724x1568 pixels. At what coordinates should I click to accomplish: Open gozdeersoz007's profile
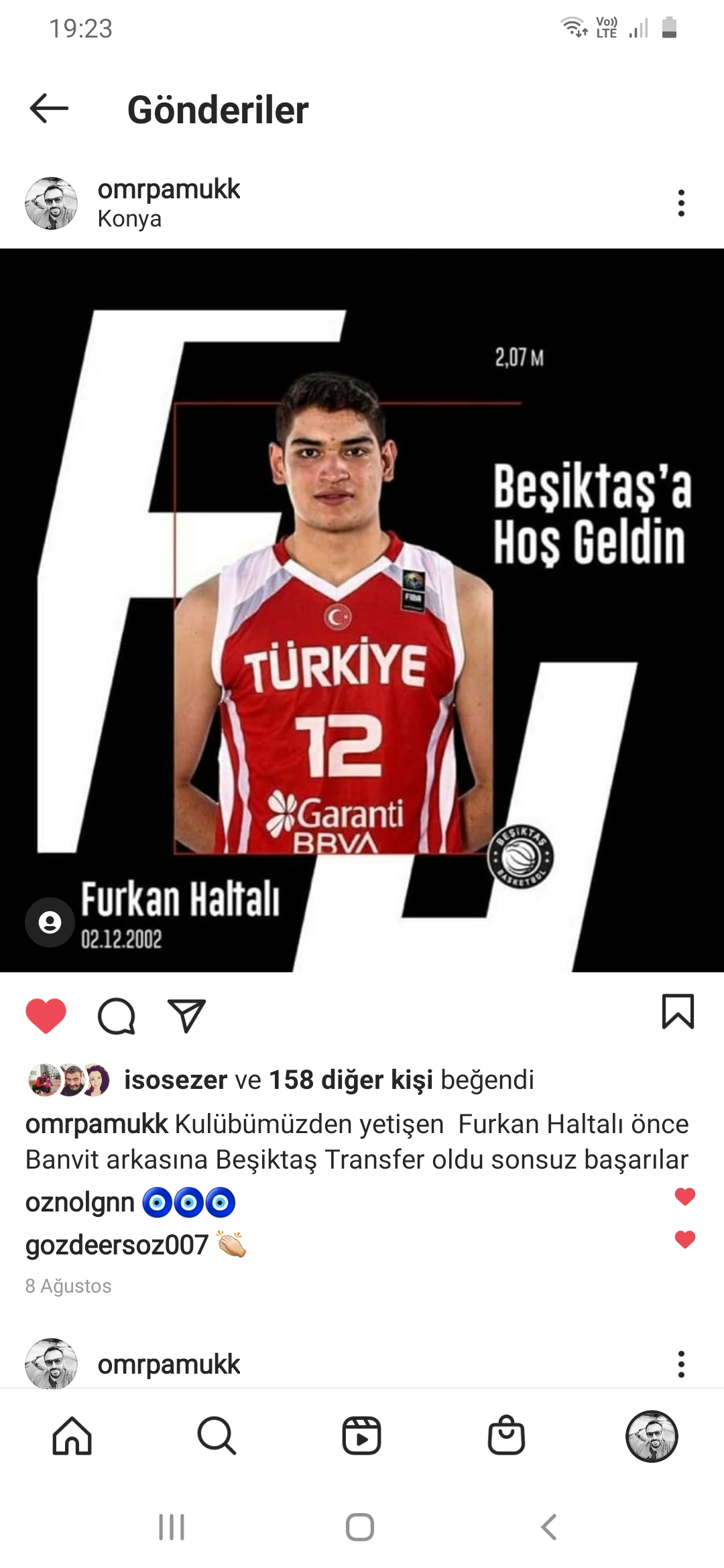(x=117, y=1245)
